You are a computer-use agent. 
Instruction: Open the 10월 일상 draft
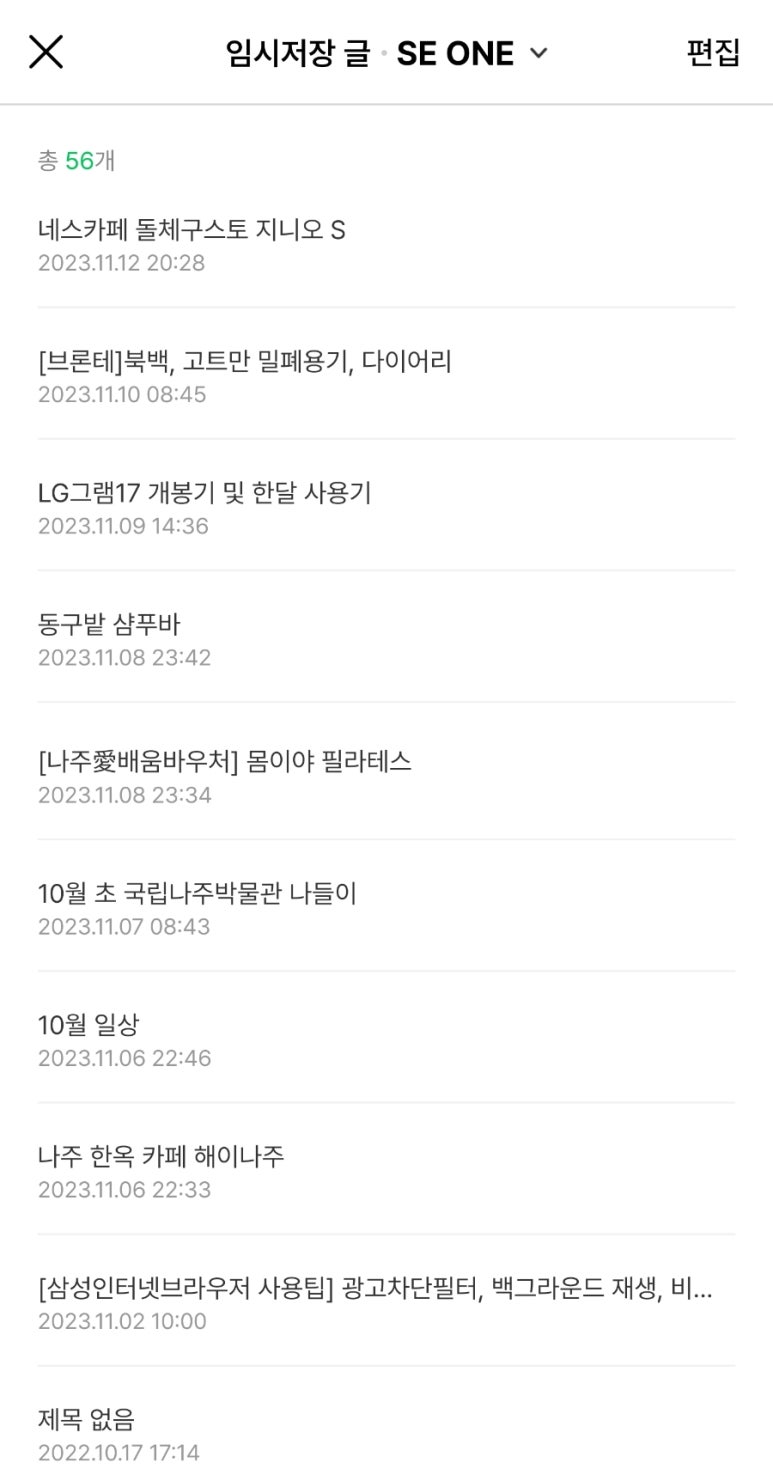coord(89,1025)
